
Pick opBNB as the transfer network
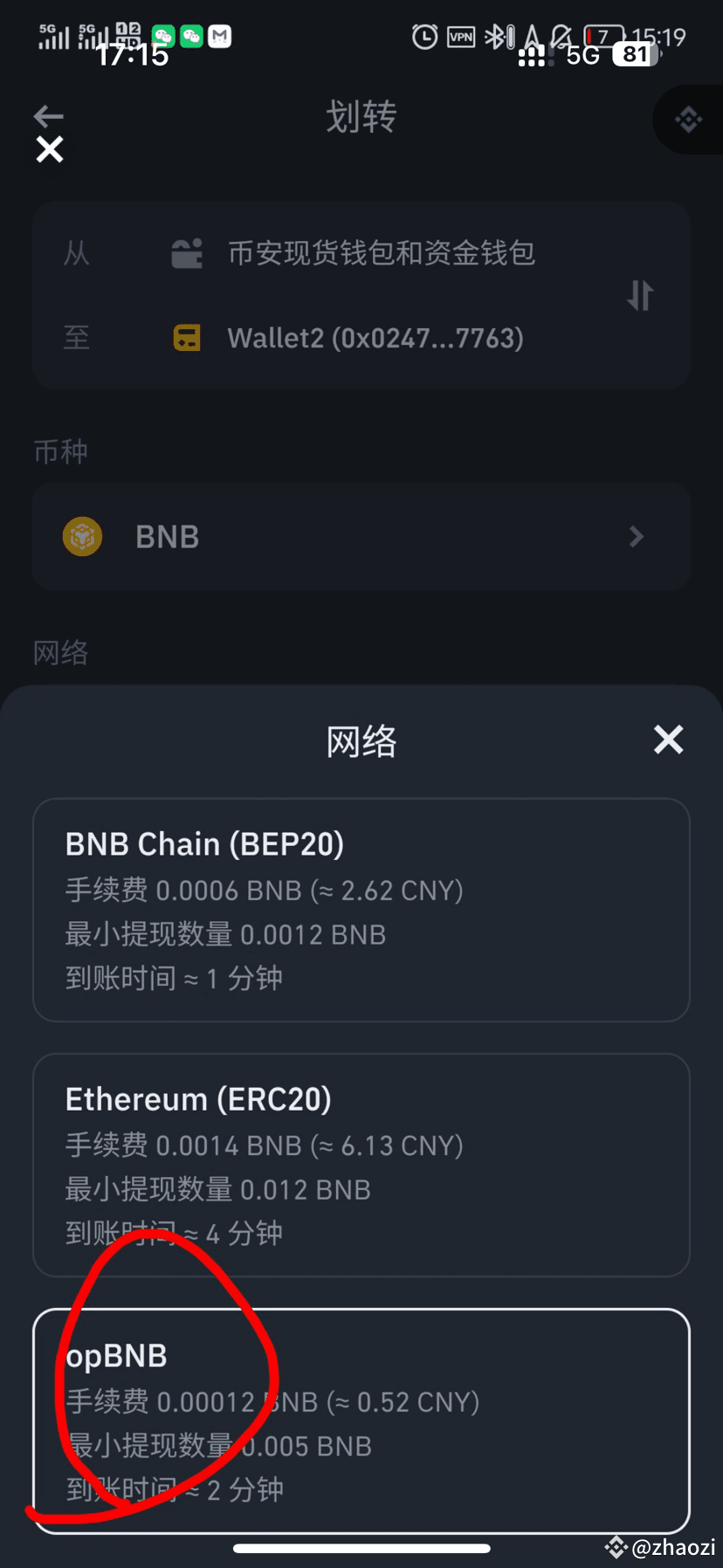tap(361, 1420)
